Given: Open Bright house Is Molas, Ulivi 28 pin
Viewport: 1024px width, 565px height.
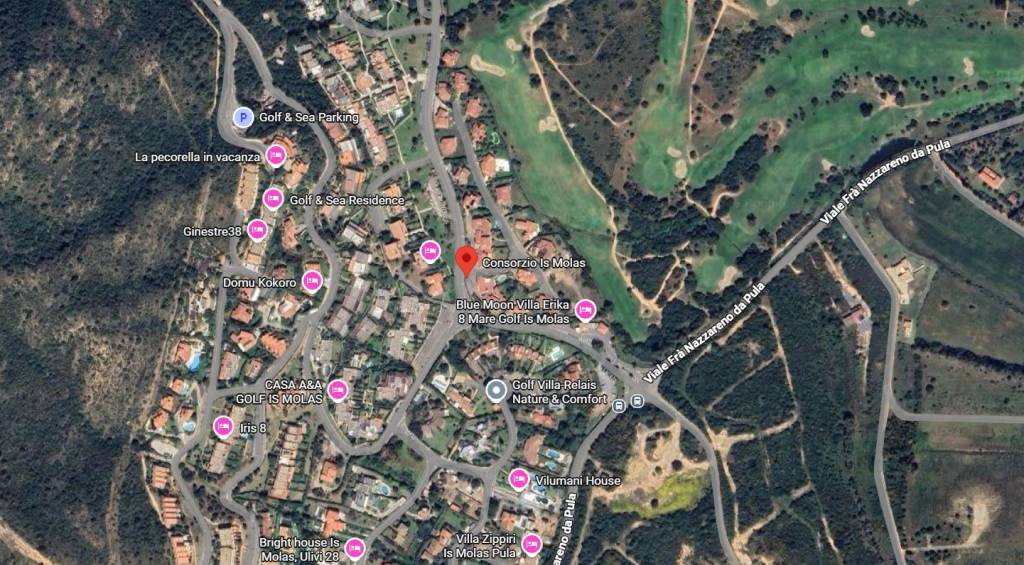Looking at the screenshot, I should 354,548.
